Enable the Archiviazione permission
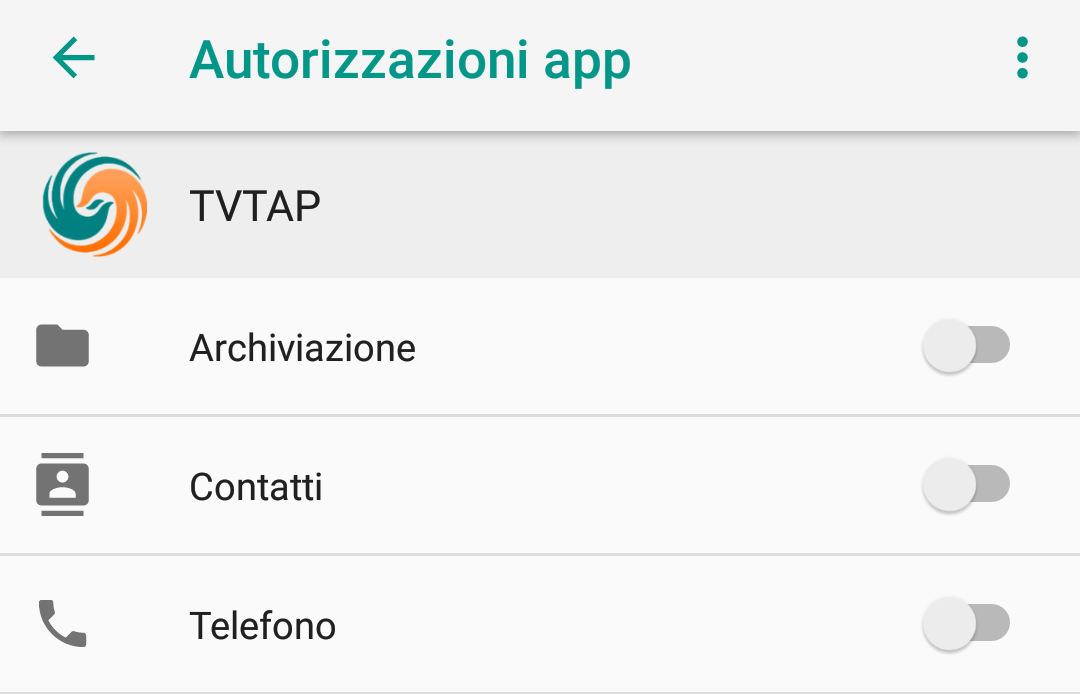Viewport: 1080px width, 694px height. click(965, 347)
